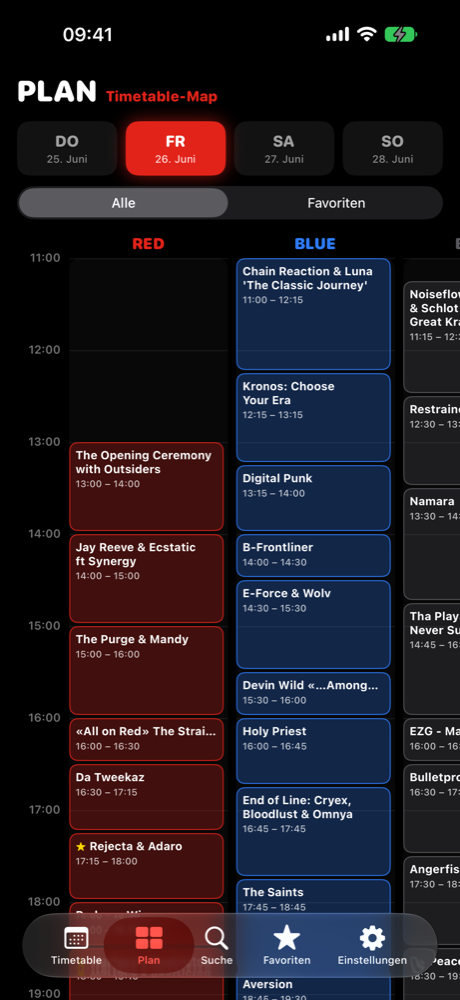The width and height of the screenshot is (460, 1000).
Task: Open the Digital Punk slot
Action: pyautogui.click(x=313, y=498)
